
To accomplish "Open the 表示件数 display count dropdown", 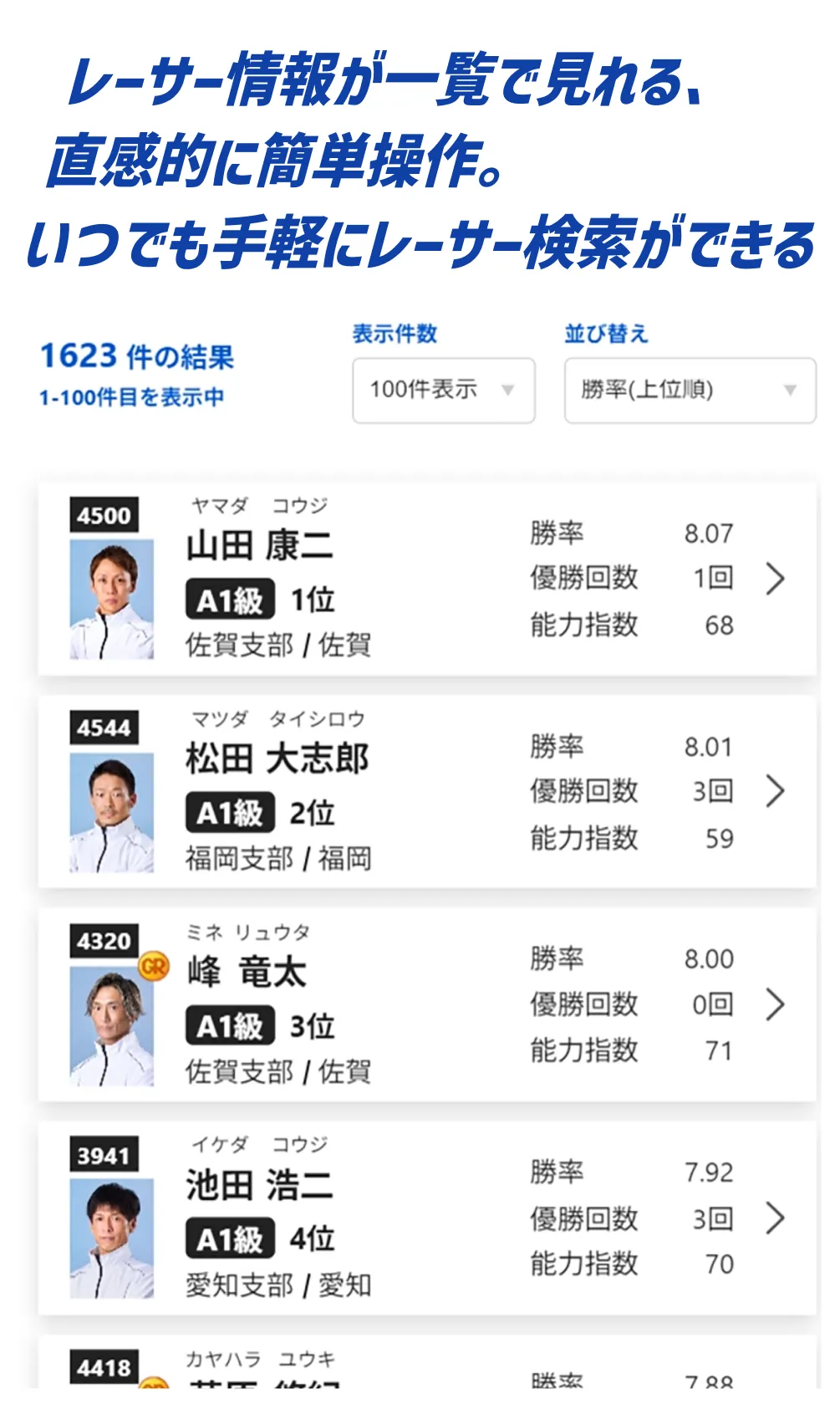I will click(442, 390).
